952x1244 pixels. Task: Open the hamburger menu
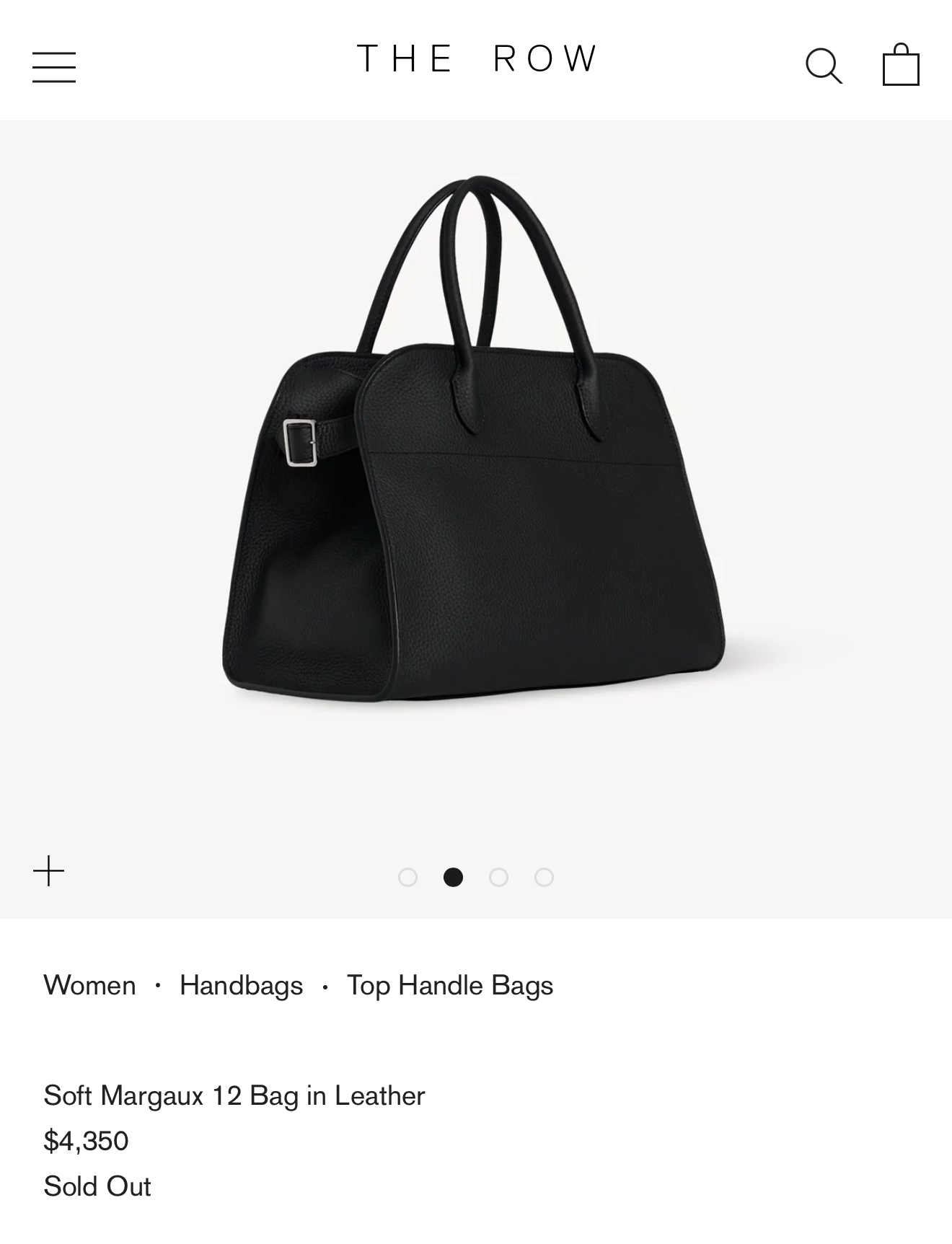coord(54,67)
